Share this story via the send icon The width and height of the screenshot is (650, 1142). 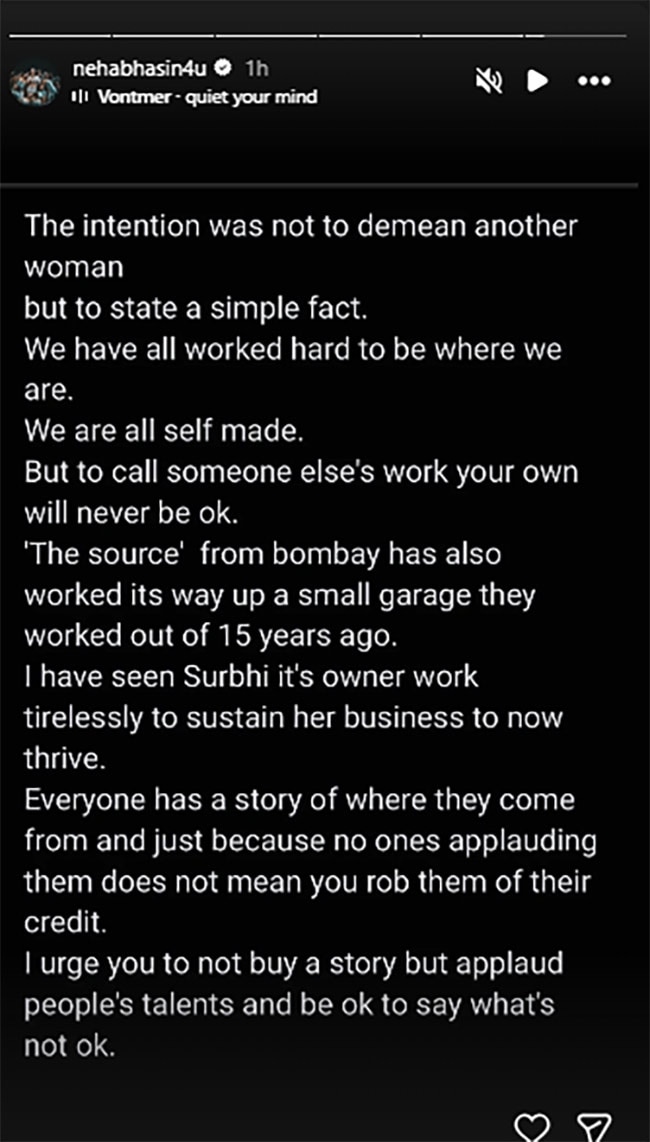(595, 1124)
